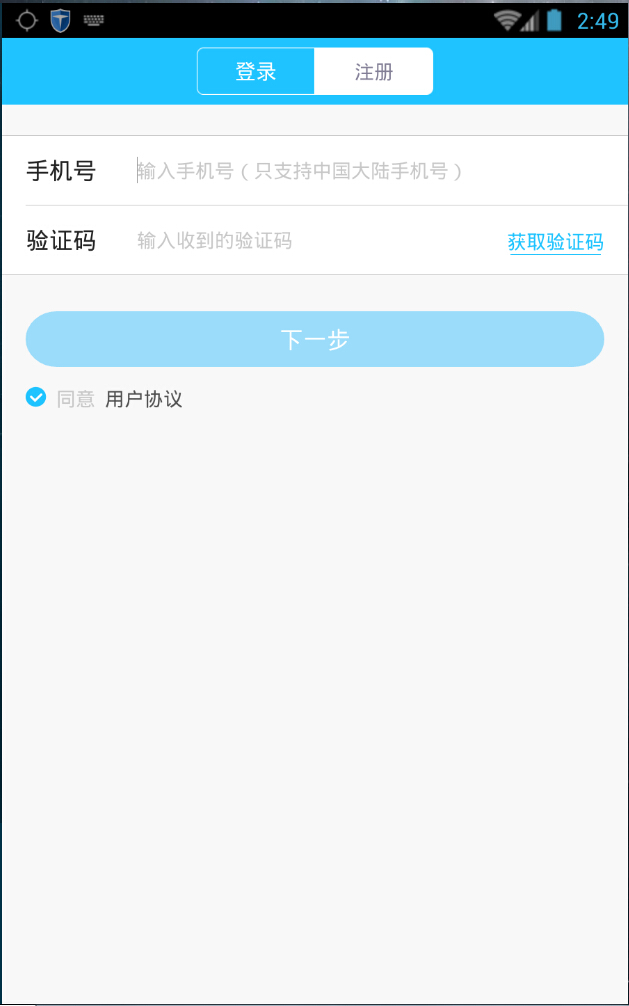629x1006 pixels.
Task: Tap the 下一步 button
Action: (x=314, y=340)
